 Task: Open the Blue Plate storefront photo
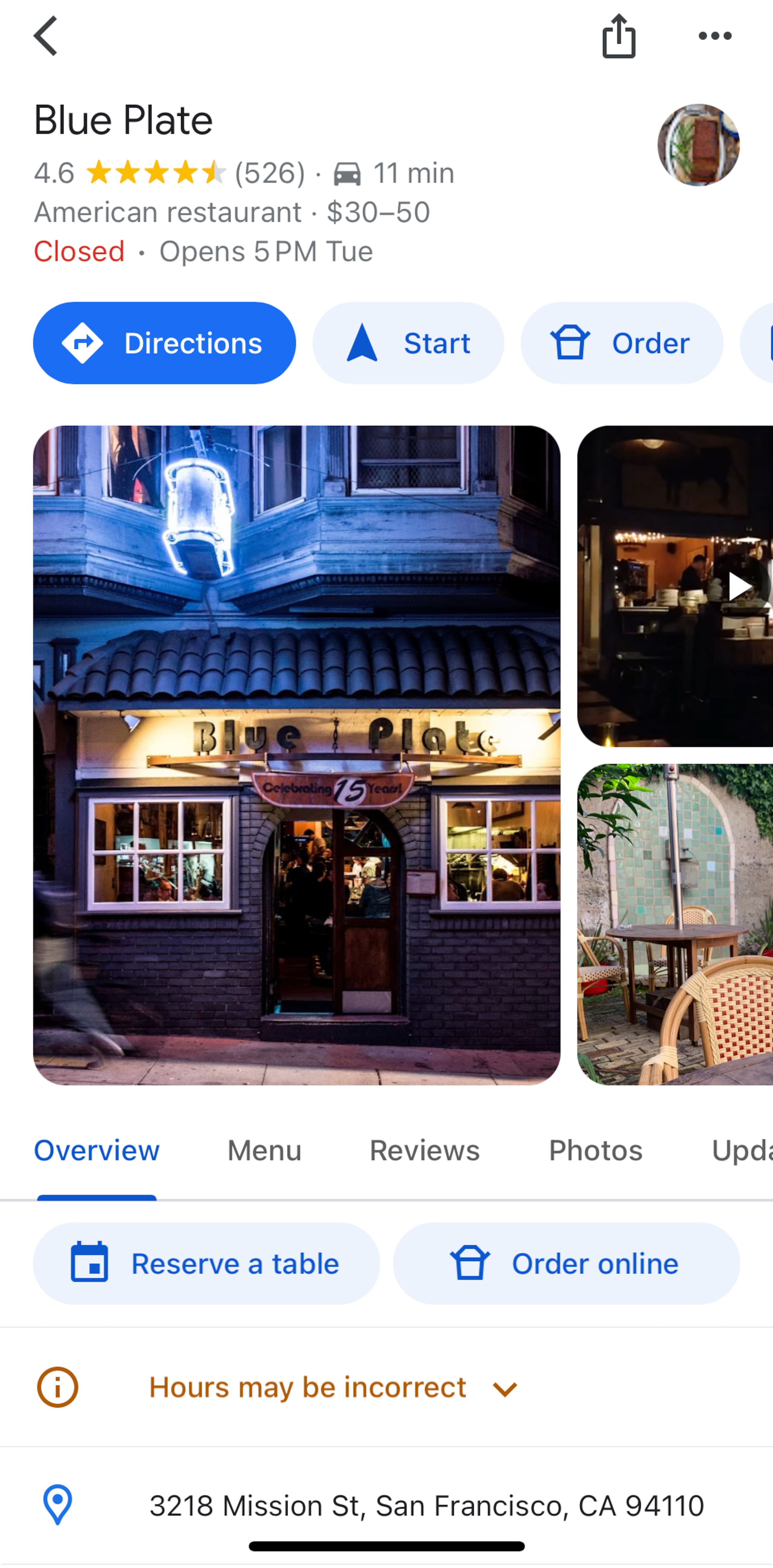[x=297, y=755]
